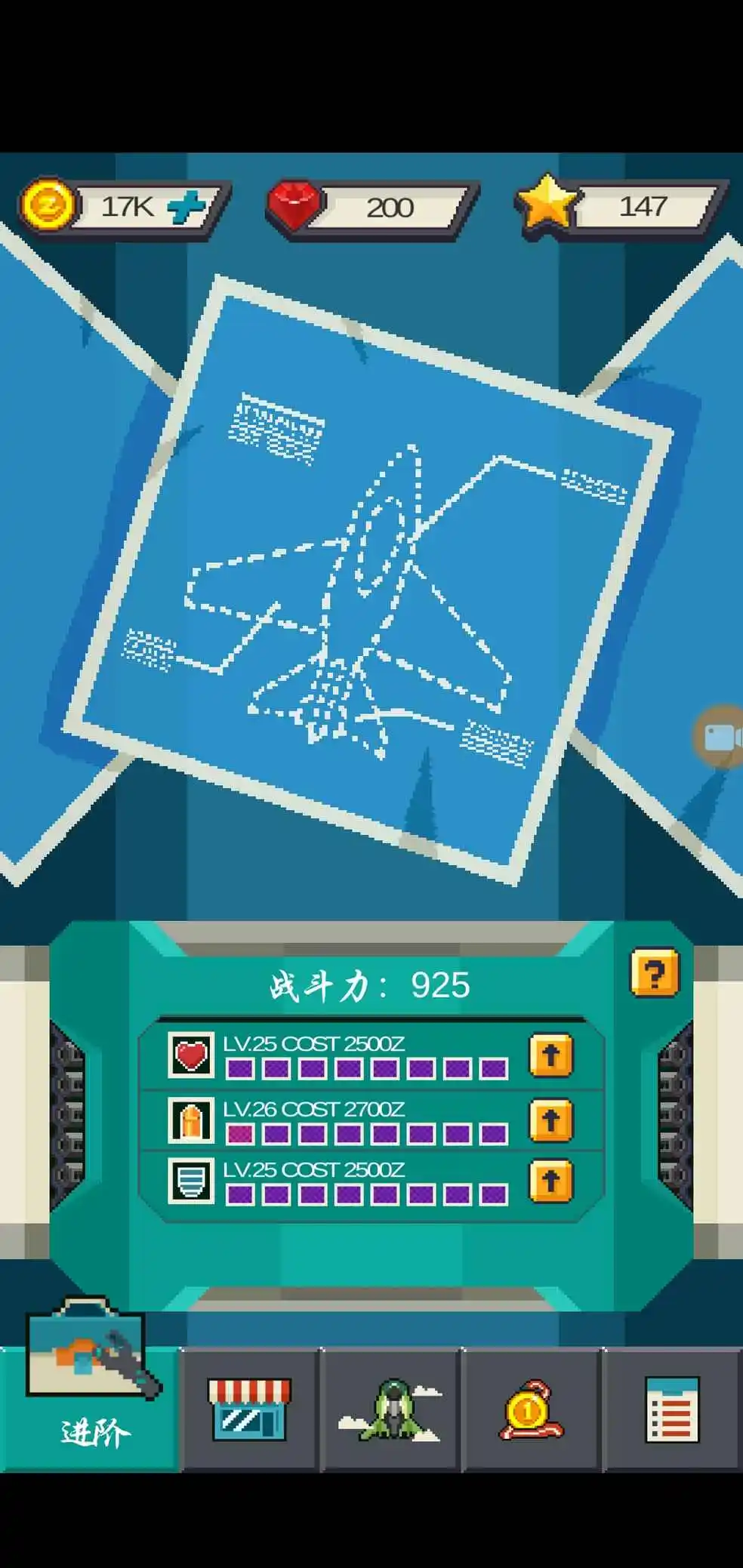Image resolution: width=743 pixels, height=1568 pixels.
Task: Switch to the 进阶 upgrade tab
Action: coord(90,1409)
